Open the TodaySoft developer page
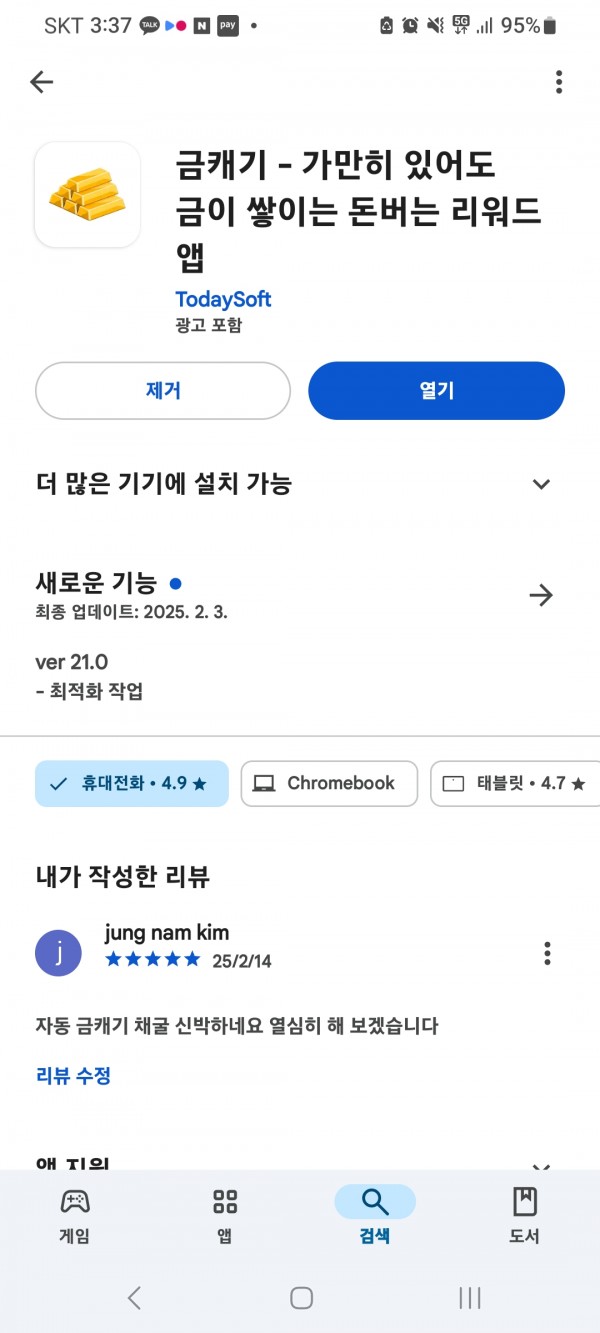600x1333 pixels. coord(223,299)
